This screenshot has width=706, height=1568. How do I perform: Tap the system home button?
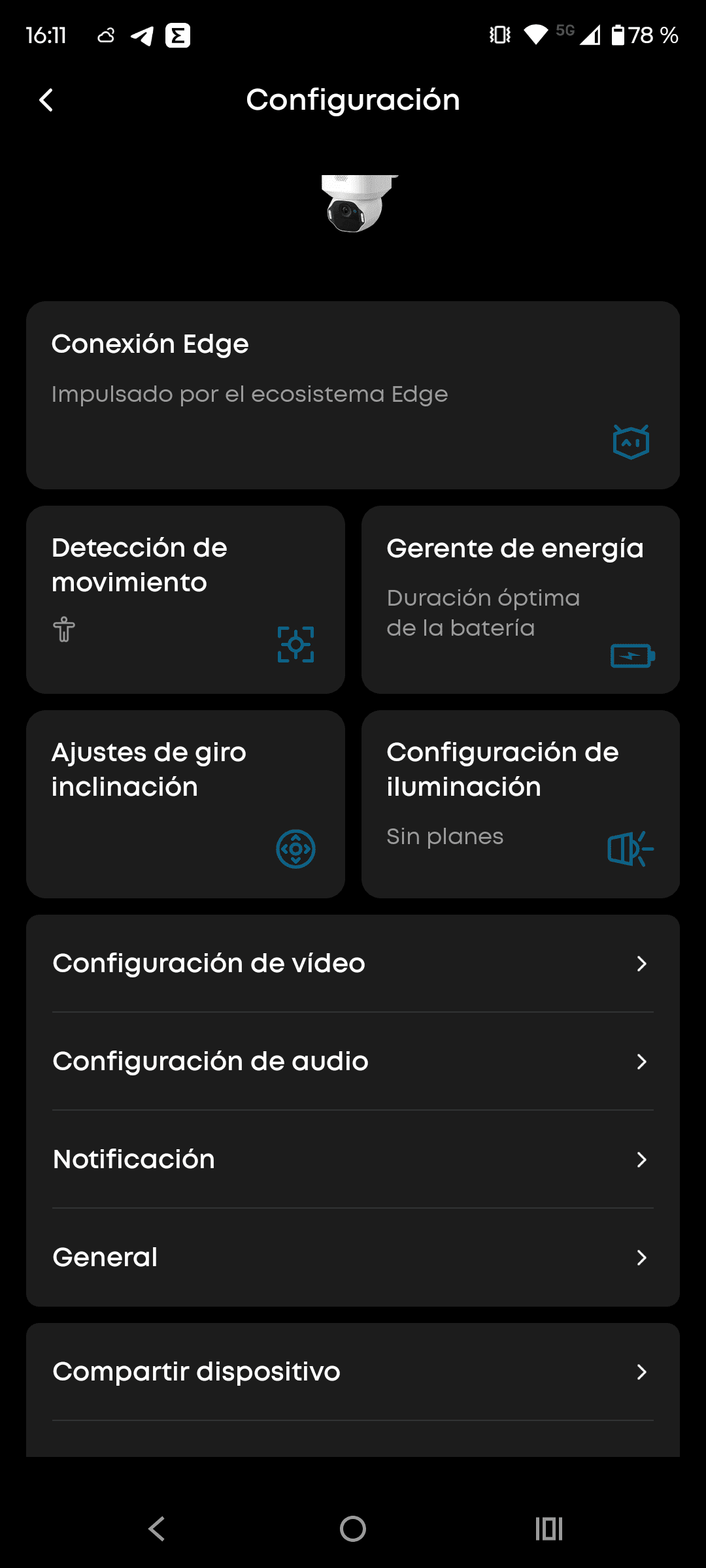353,1529
